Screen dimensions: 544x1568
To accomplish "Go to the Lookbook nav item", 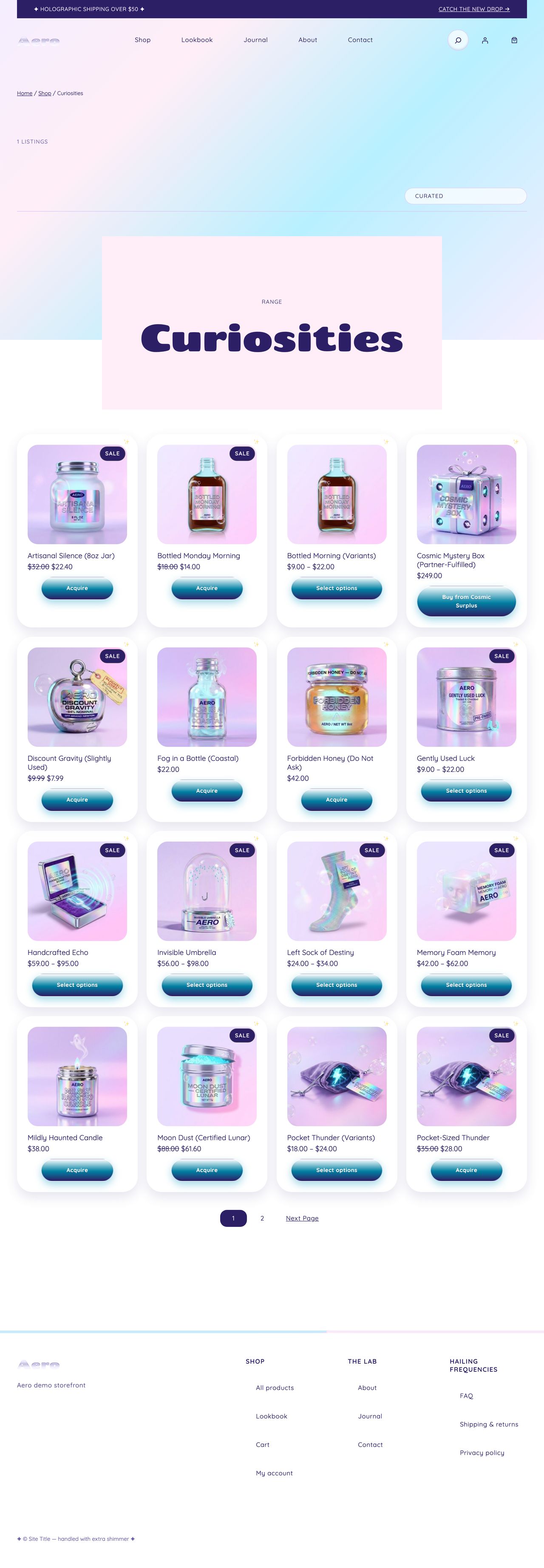I will pos(197,40).
